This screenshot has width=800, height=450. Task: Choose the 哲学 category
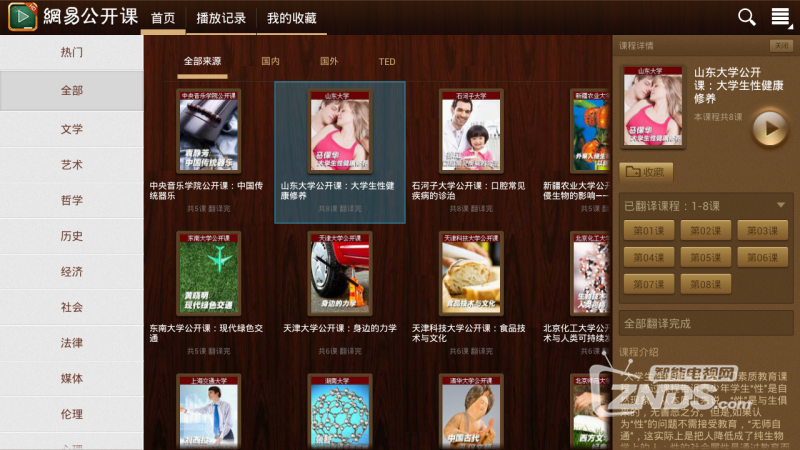point(71,200)
